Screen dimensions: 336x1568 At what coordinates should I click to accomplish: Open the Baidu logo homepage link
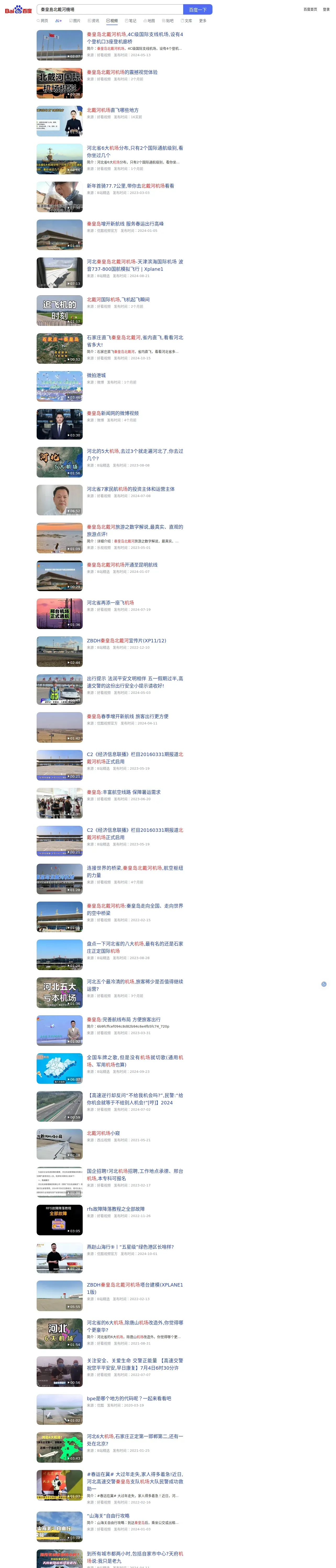18,10
